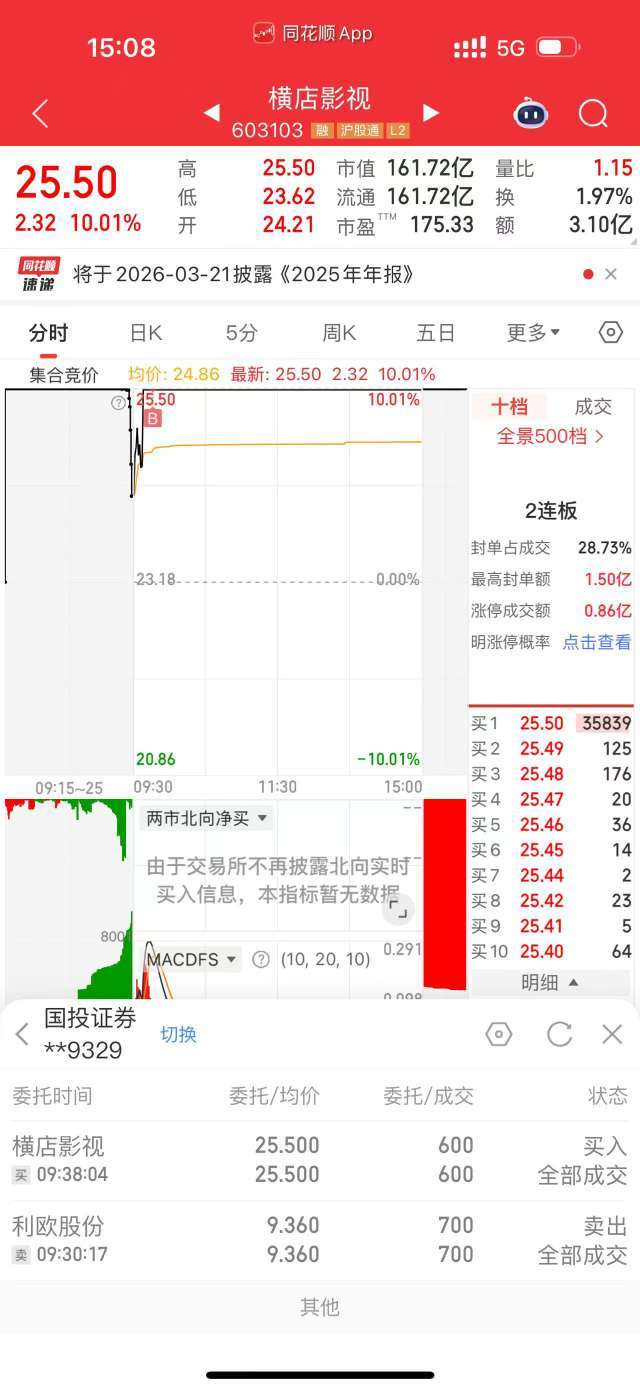
Task: Show the 周K chart tab
Action: pyautogui.click(x=339, y=333)
